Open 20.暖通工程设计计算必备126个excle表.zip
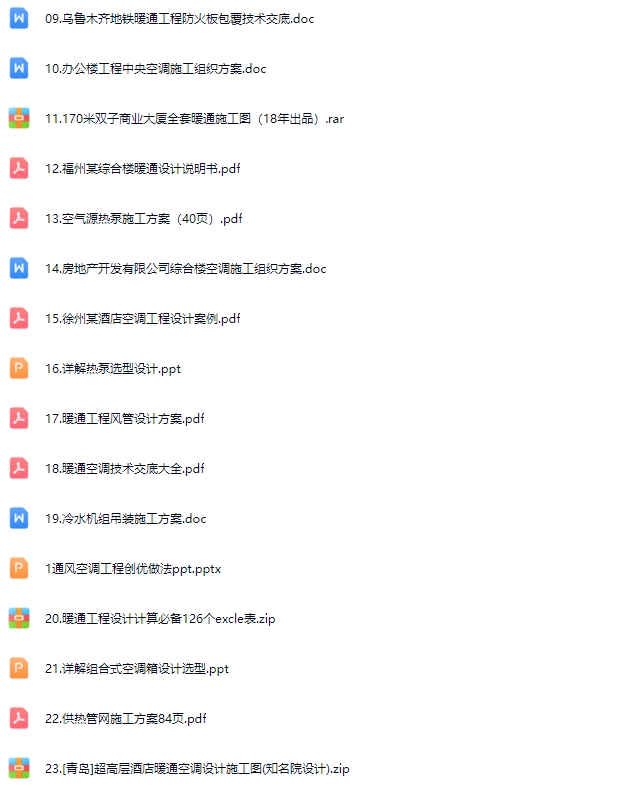638x788 pixels. tap(159, 619)
